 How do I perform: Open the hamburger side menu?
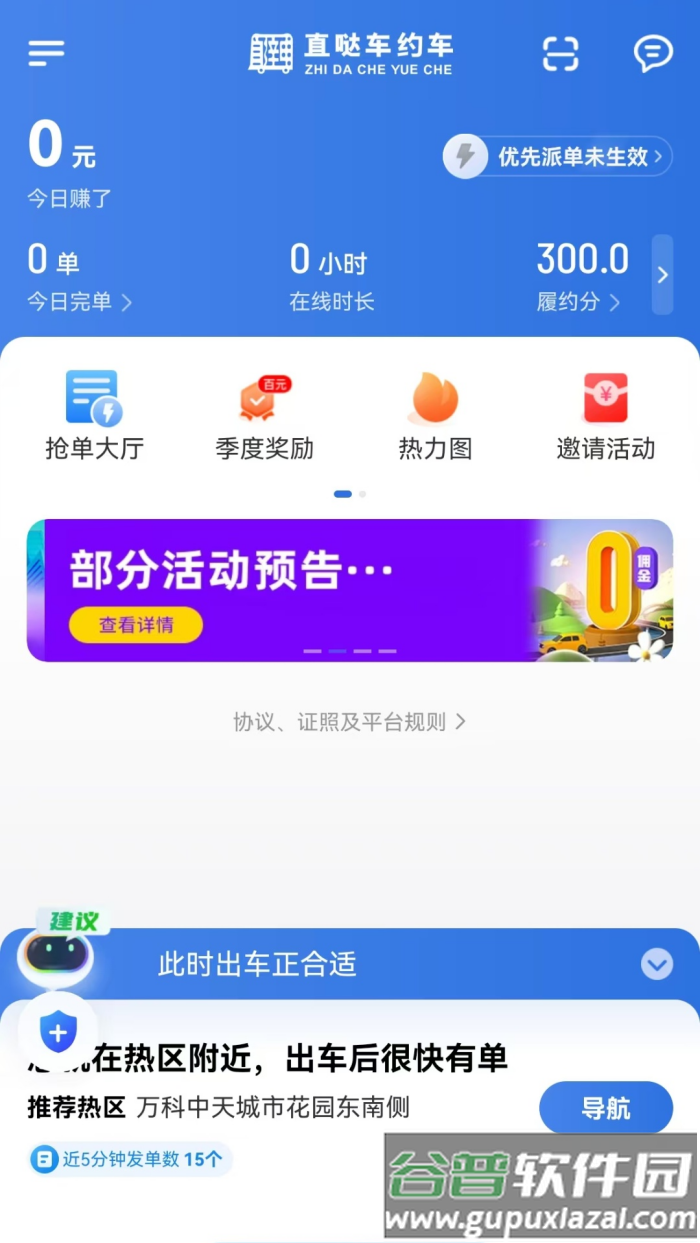(x=46, y=53)
